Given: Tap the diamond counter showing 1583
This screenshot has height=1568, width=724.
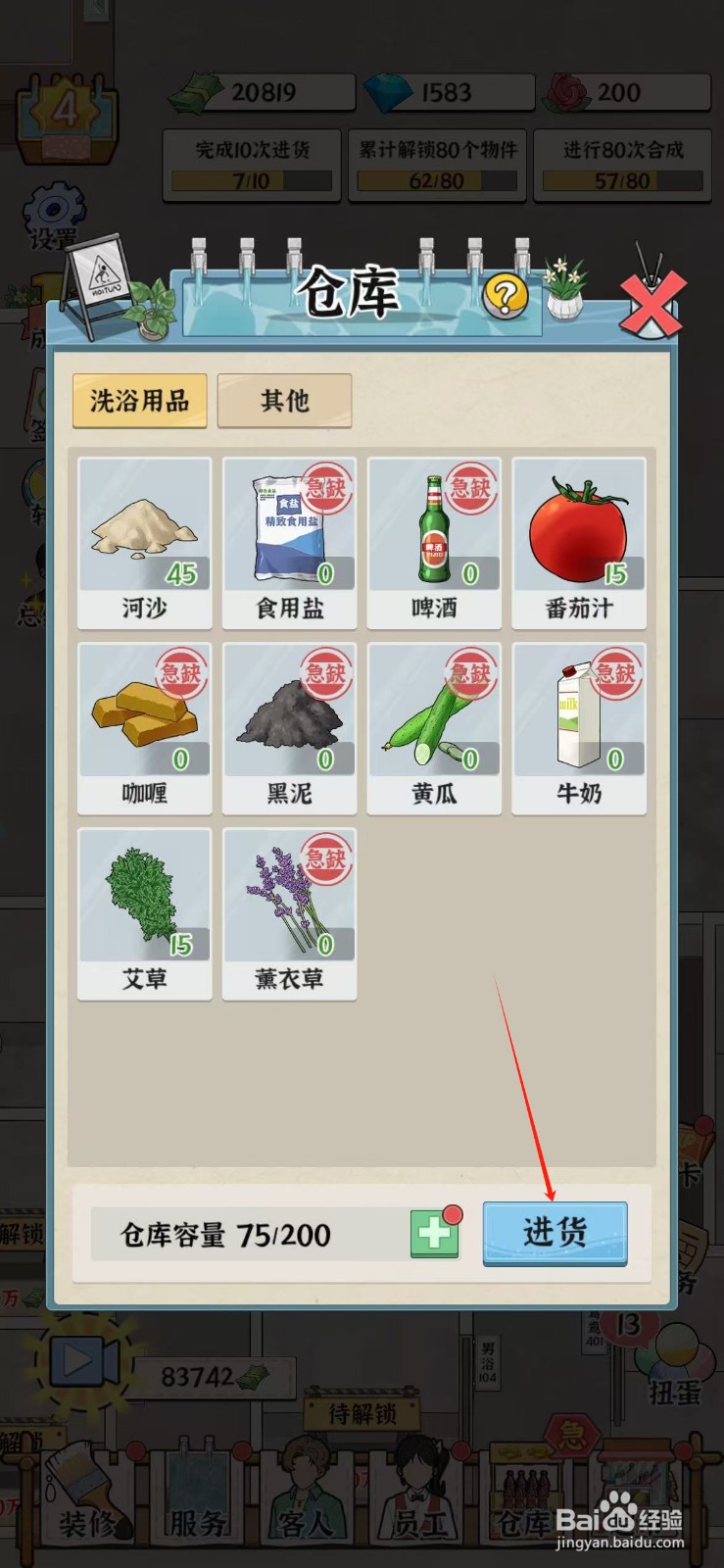Looking at the screenshot, I should (446, 93).
